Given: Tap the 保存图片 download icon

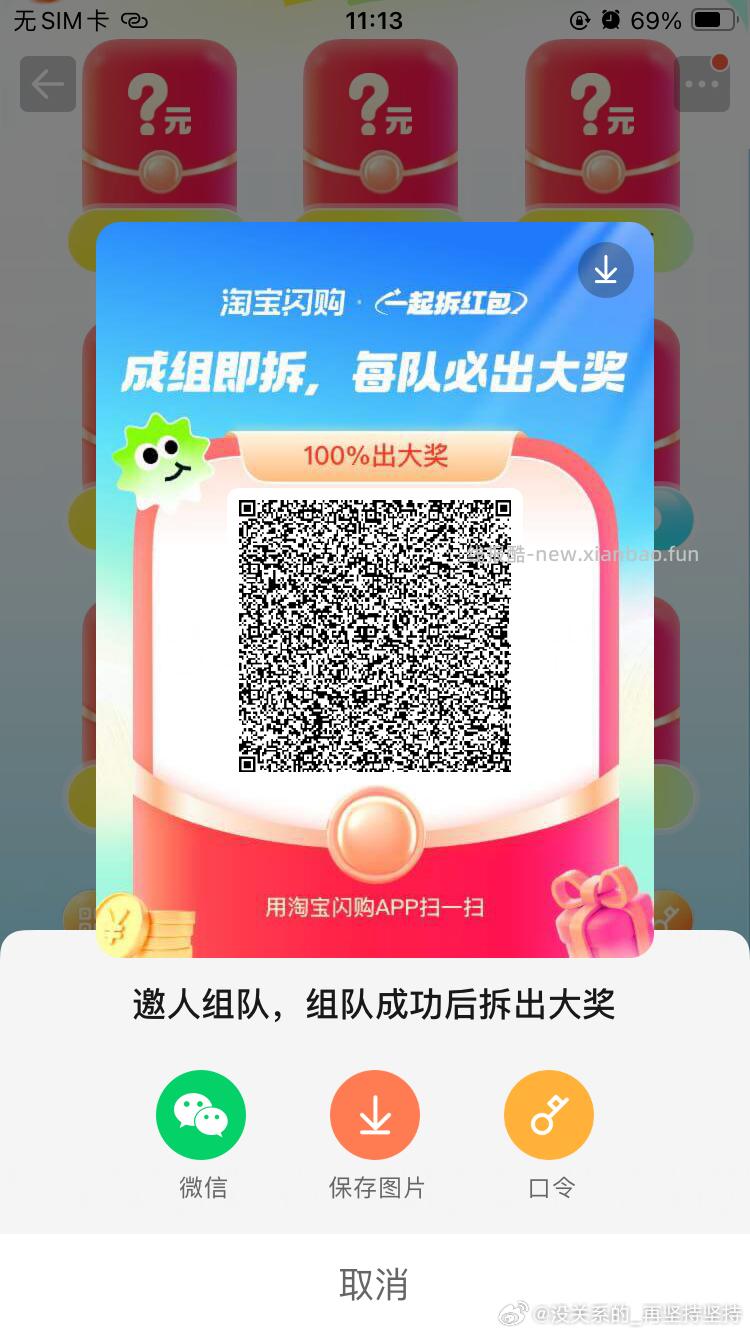Looking at the screenshot, I should (375, 1114).
